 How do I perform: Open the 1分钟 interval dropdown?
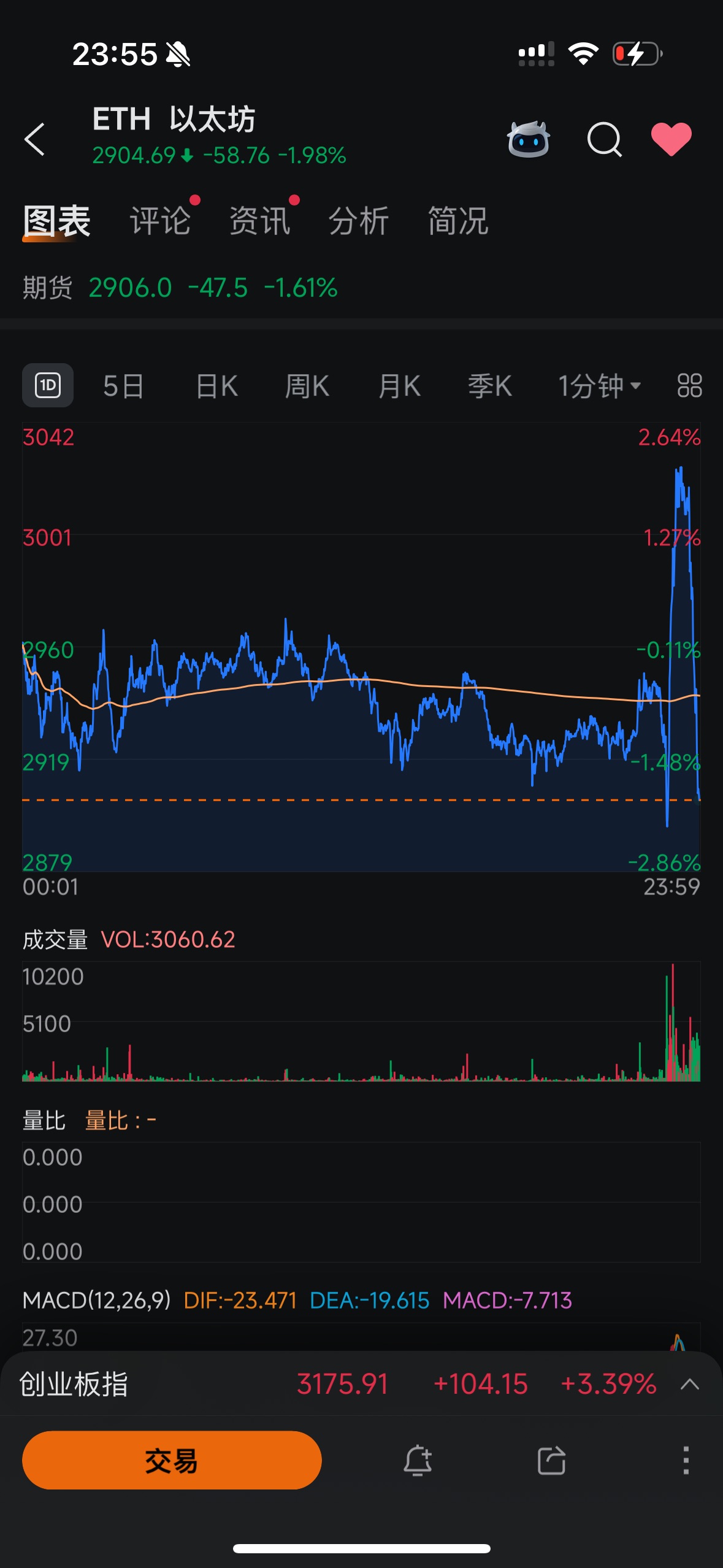(599, 386)
